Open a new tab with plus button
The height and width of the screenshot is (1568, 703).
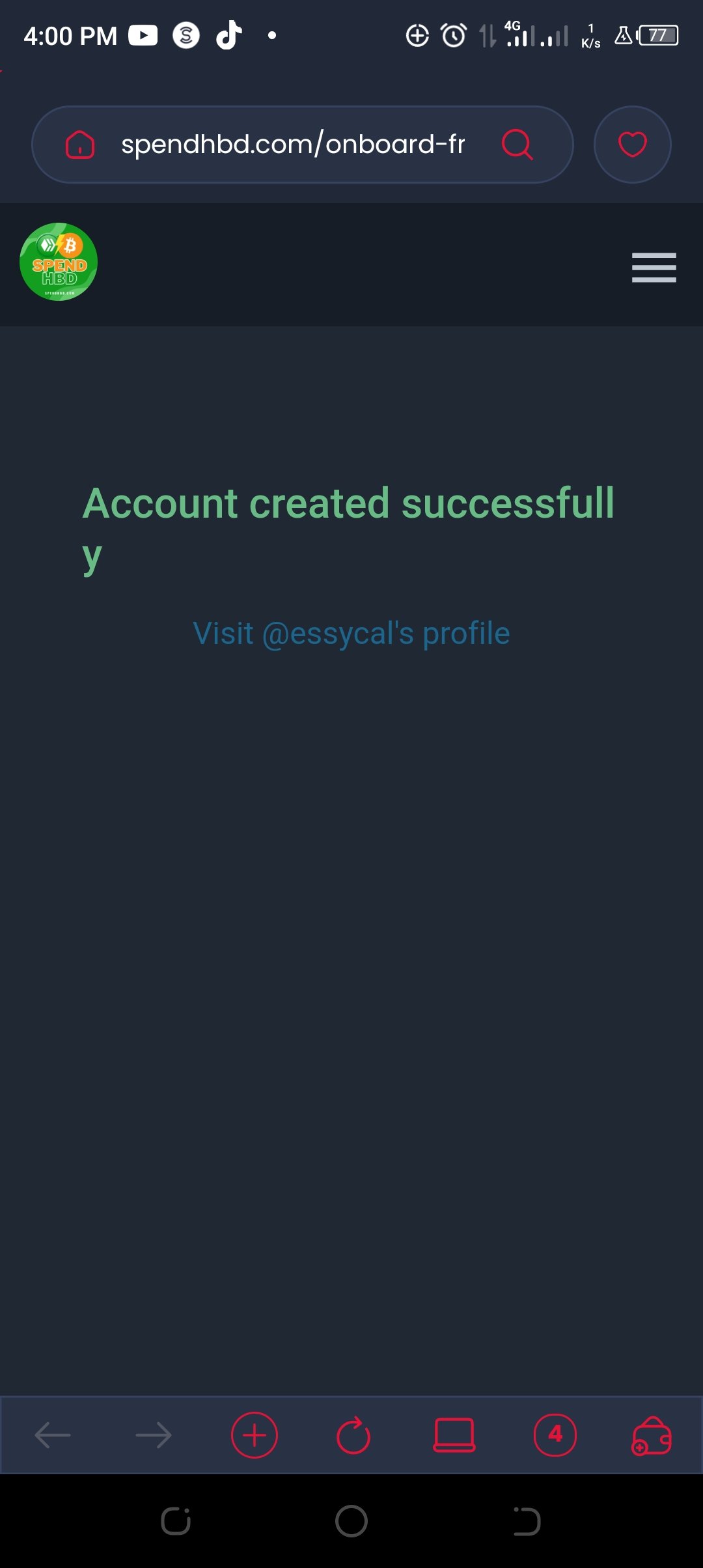[255, 1435]
